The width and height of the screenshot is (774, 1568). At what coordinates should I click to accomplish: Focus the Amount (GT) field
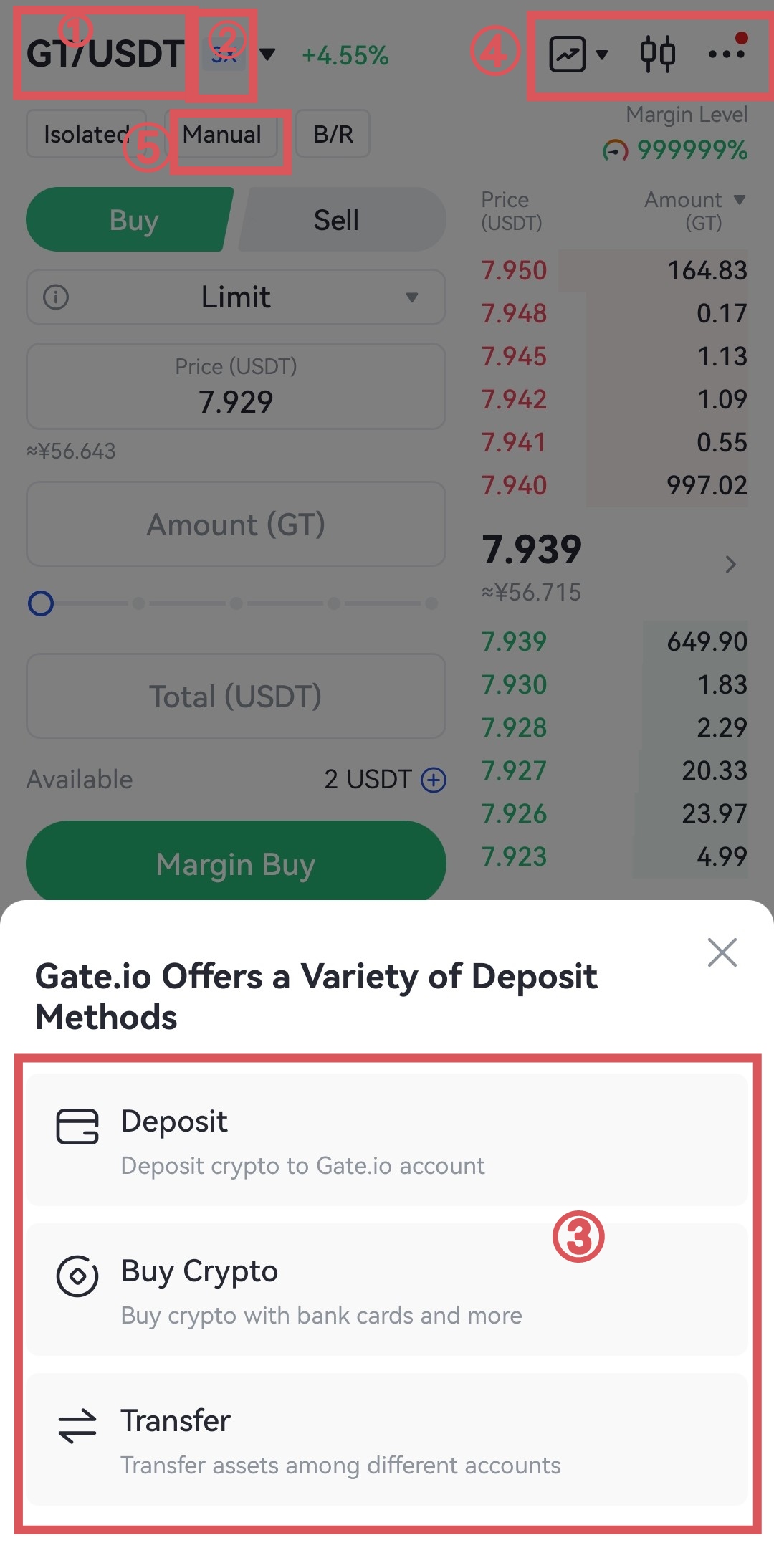(236, 525)
